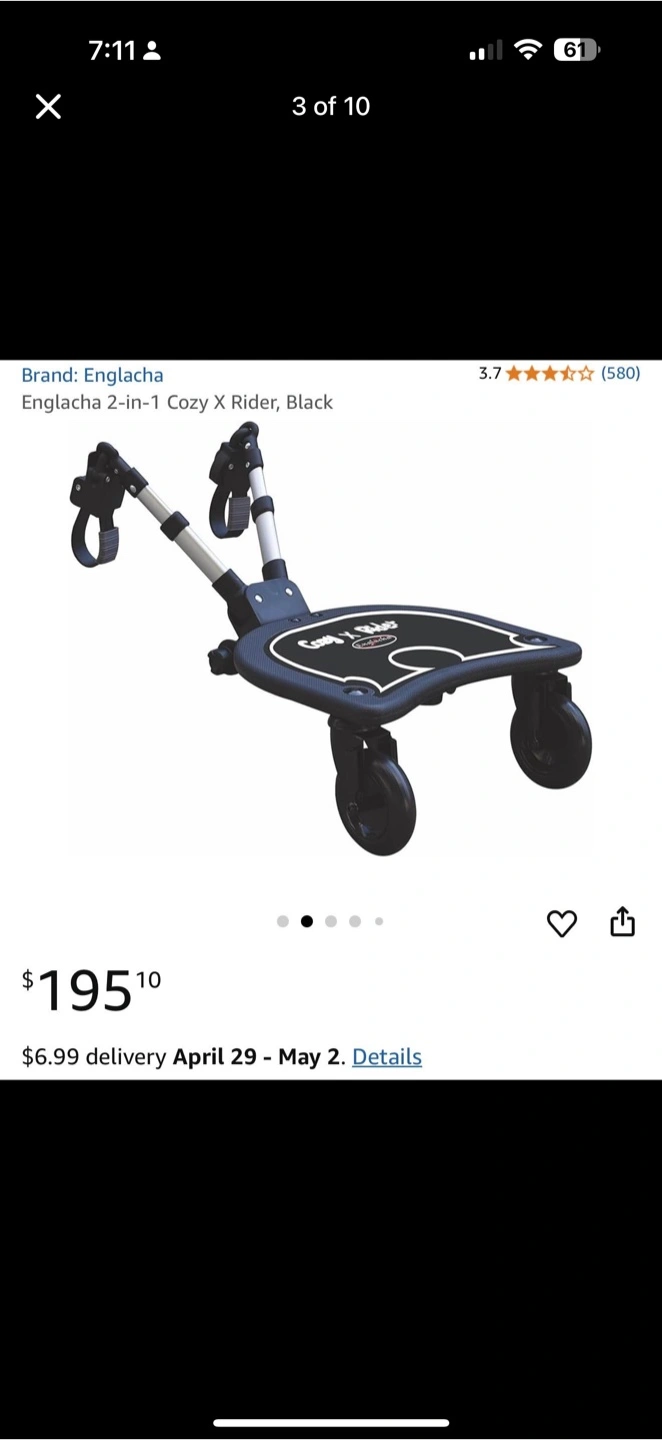
Task: Open the Brand: Englacha link
Action: (92, 375)
